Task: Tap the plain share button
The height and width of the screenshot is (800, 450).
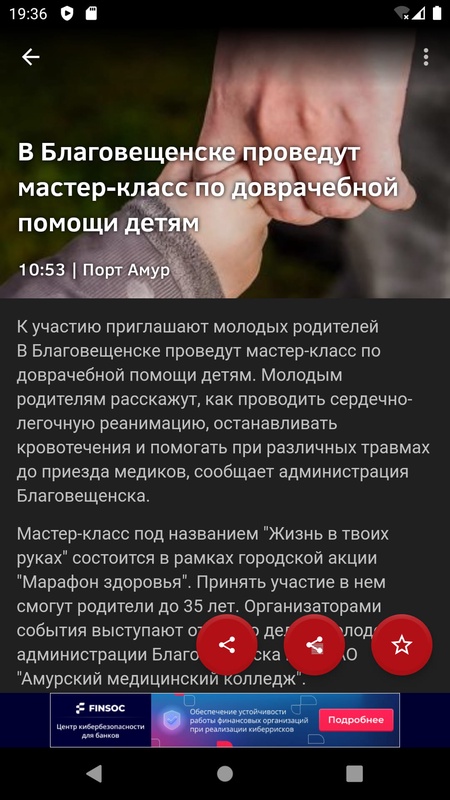Action: 227,645
